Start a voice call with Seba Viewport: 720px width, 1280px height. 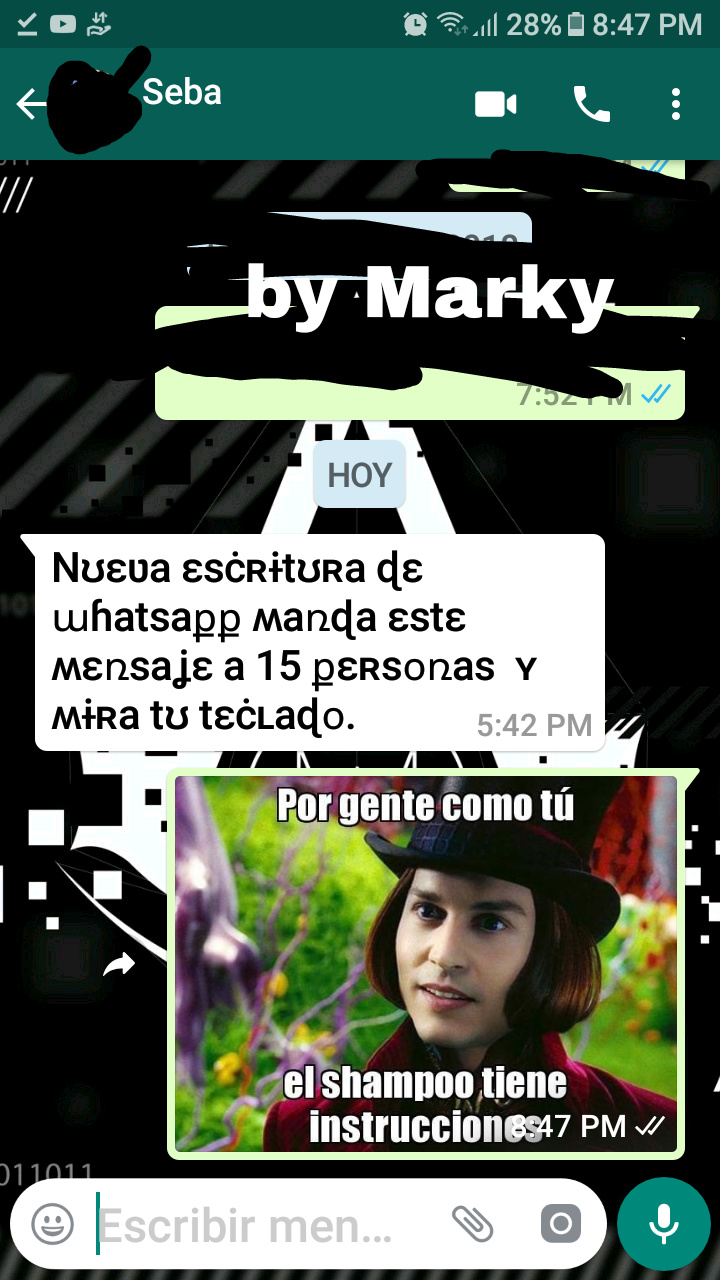tap(591, 103)
